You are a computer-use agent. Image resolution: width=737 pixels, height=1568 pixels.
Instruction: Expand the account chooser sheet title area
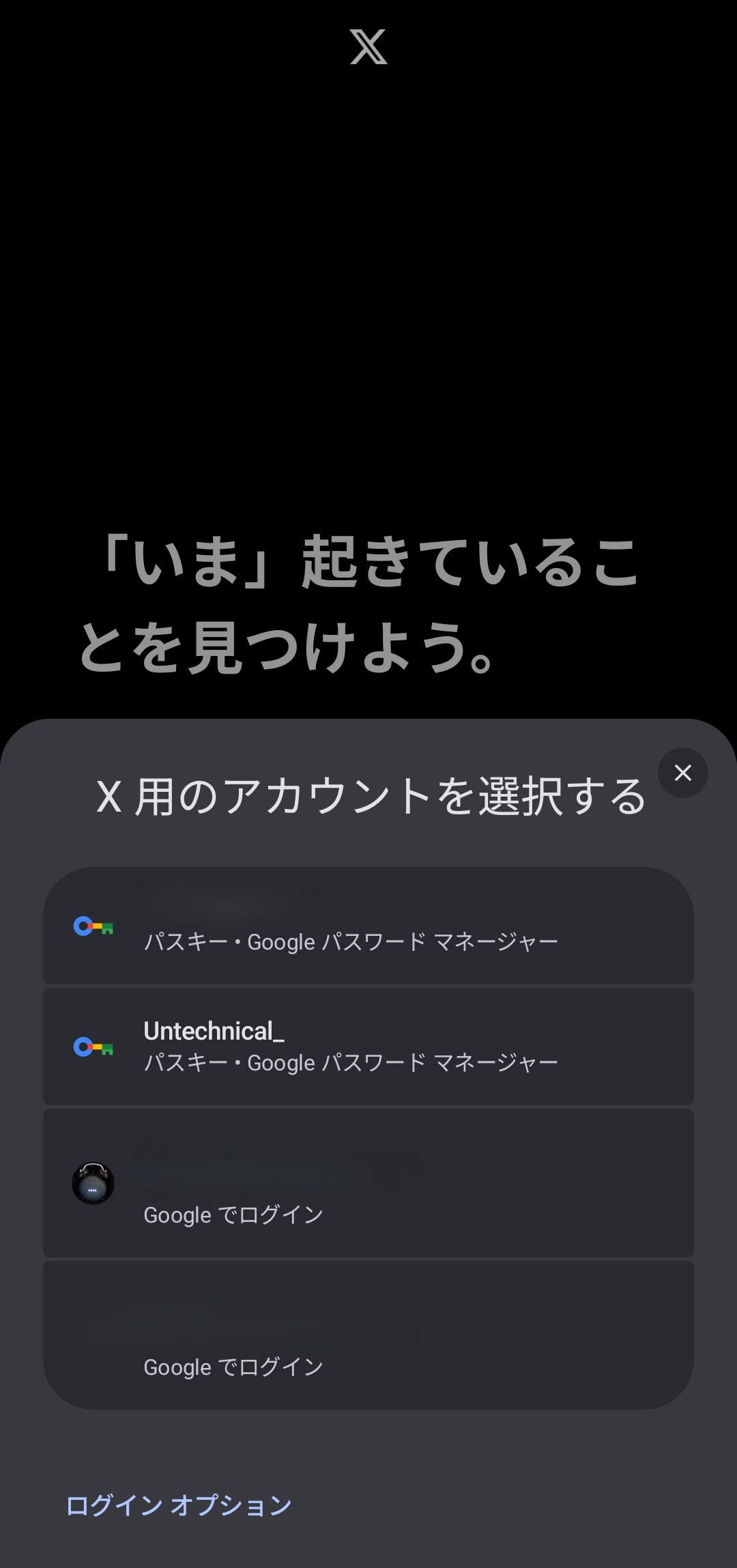coord(369,800)
